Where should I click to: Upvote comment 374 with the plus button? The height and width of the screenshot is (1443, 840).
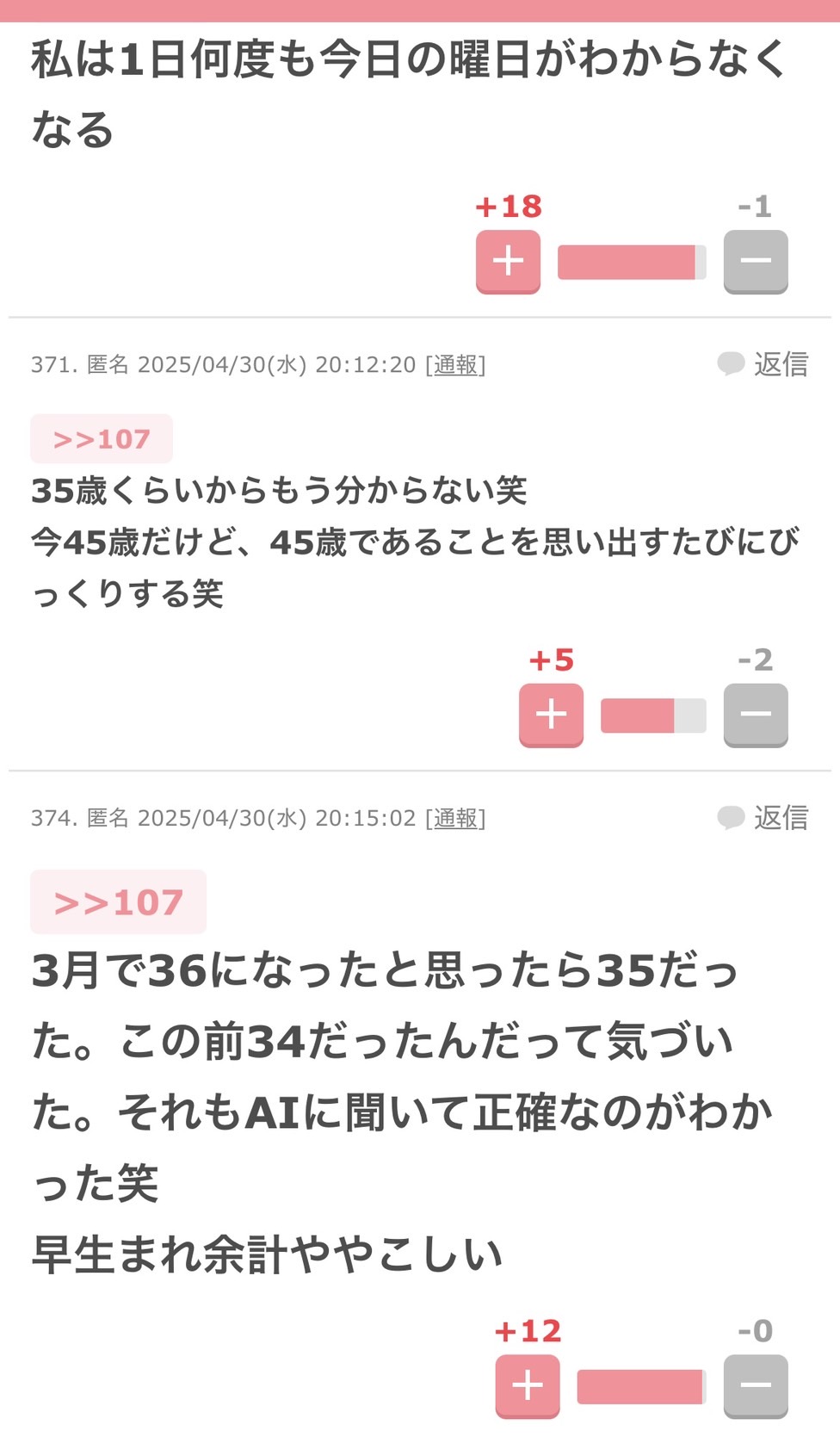(x=528, y=1386)
